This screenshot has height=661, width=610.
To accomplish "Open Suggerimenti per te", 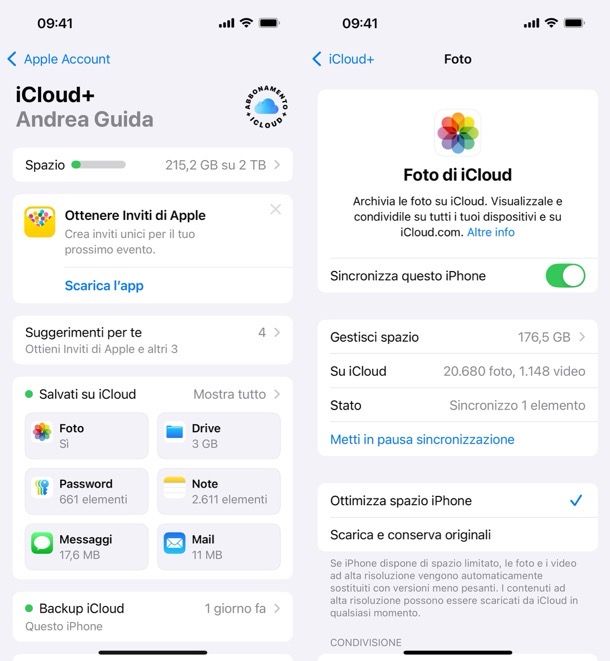I will 152,340.
